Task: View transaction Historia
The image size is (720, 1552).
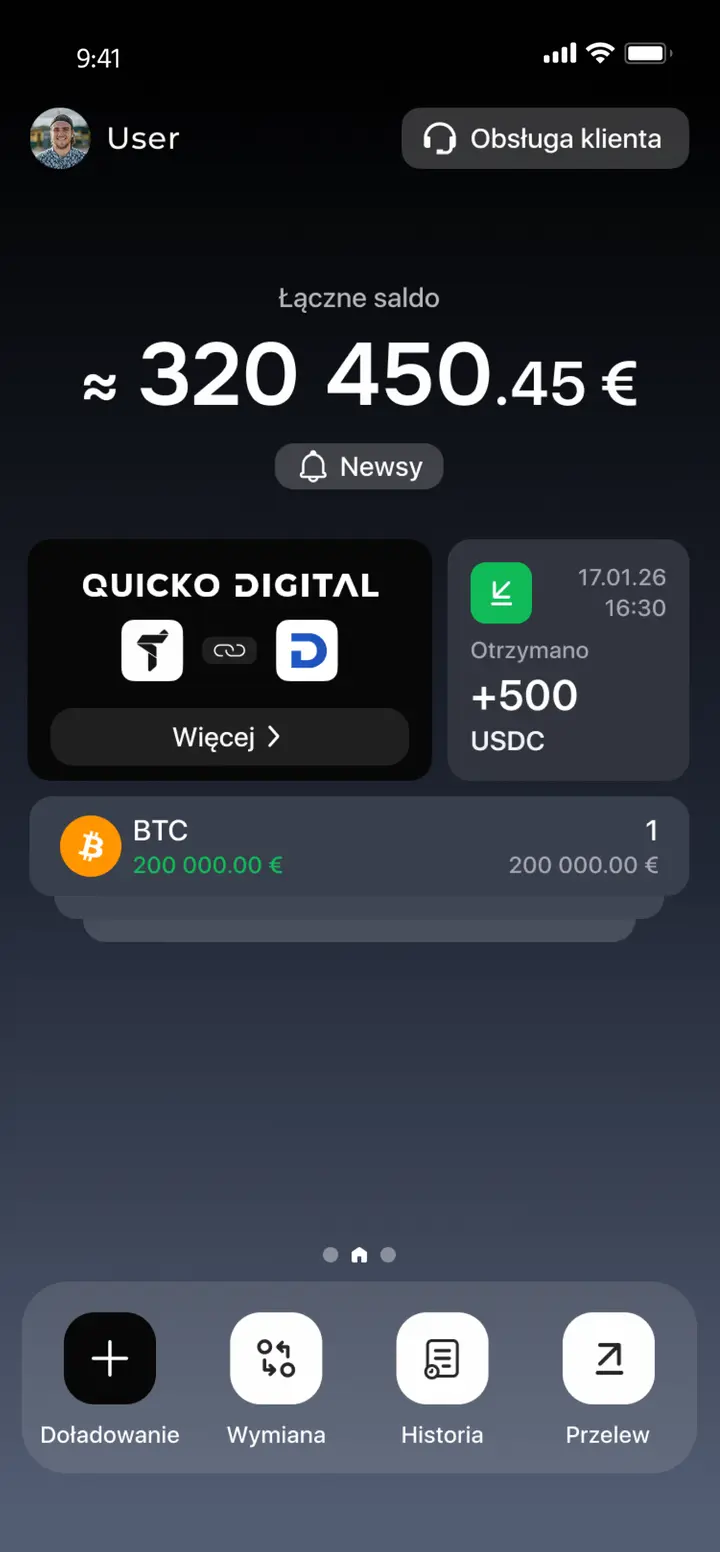Action: point(442,1358)
